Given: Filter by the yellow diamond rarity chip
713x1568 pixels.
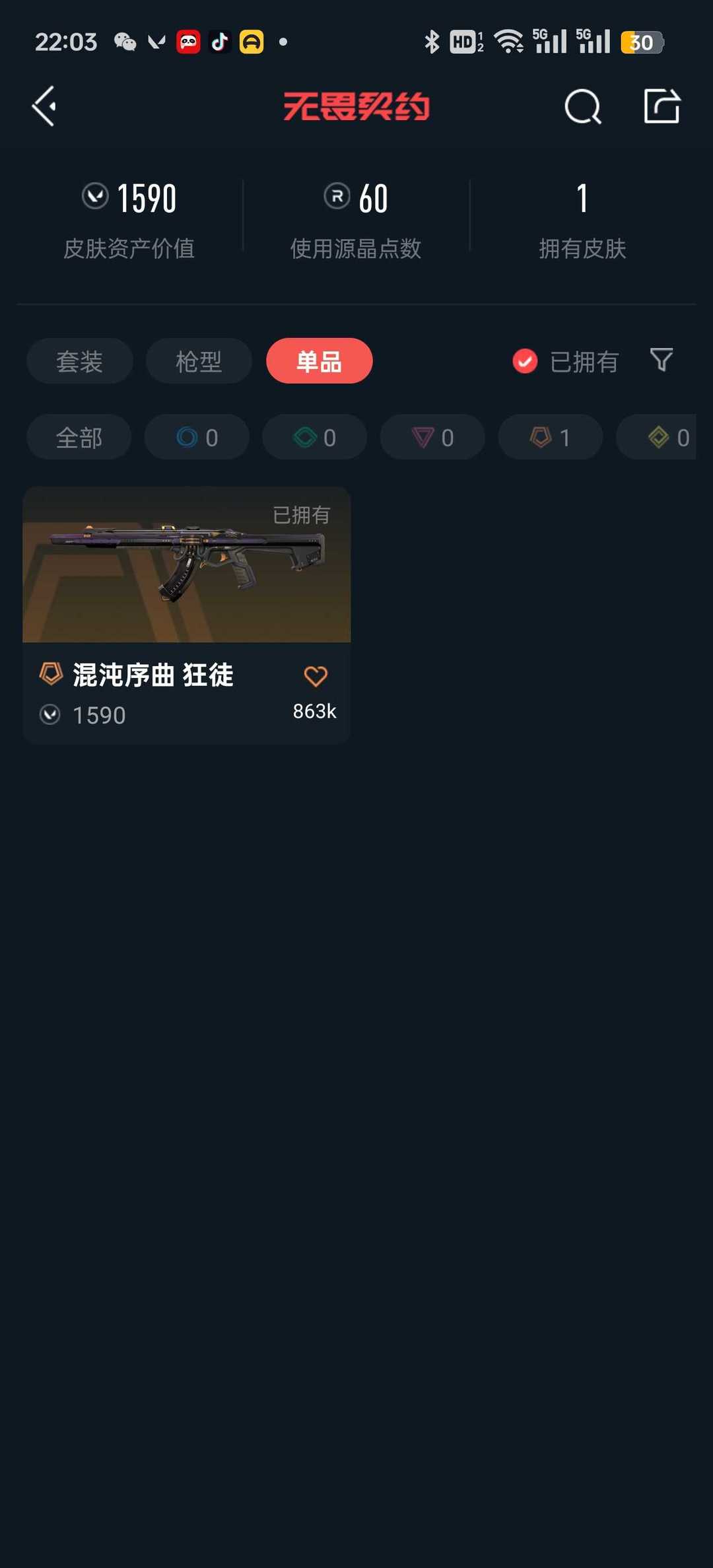Looking at the screenshot, I should 656,437.
